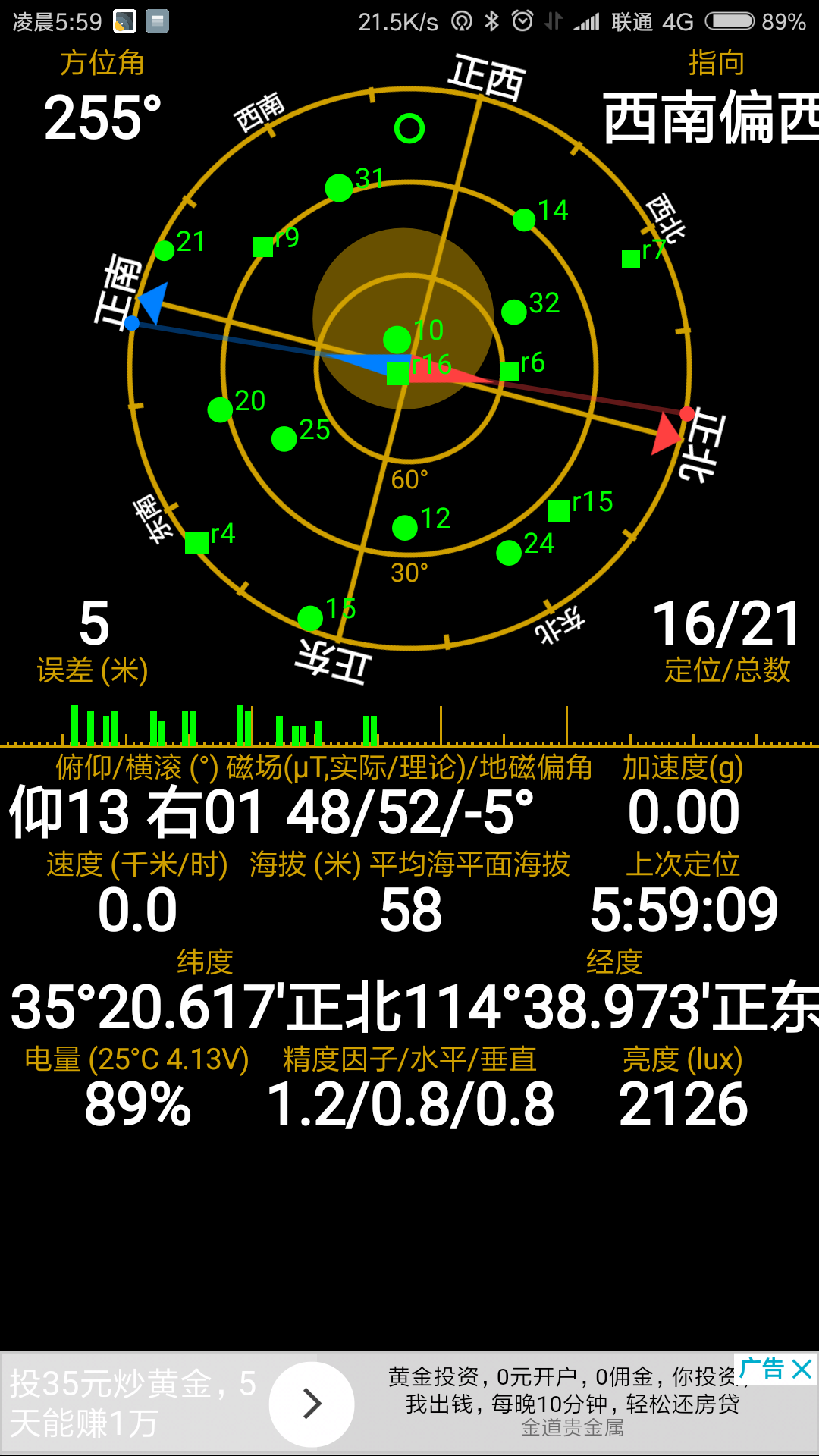This screenshot has height=1456, width=819.
Task: Close the bottom ad banner
Action: click(802, 1370)
